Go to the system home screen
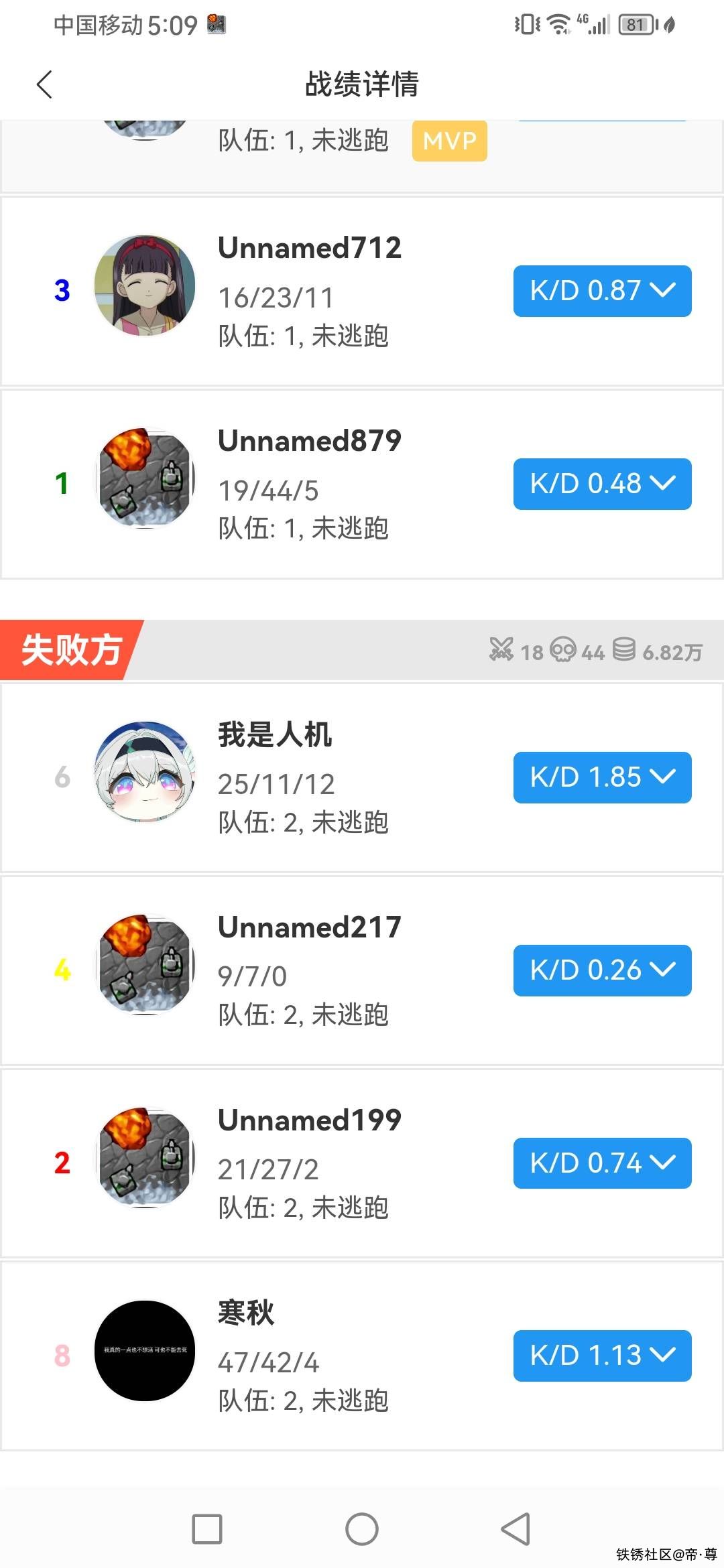This screenshot has height=1568, width=724. point(362,1529)
